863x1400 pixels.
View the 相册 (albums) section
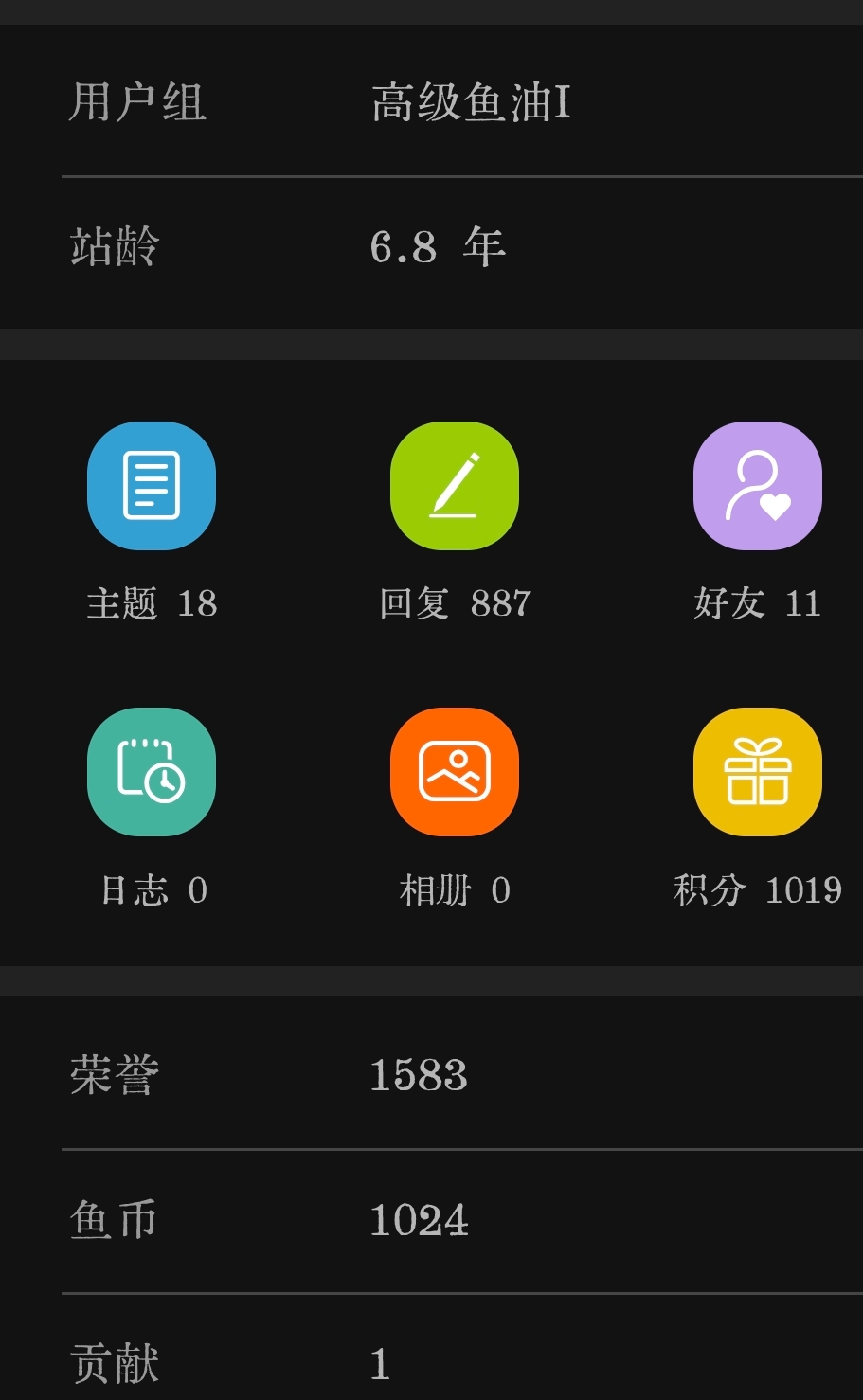pos(455,772)
